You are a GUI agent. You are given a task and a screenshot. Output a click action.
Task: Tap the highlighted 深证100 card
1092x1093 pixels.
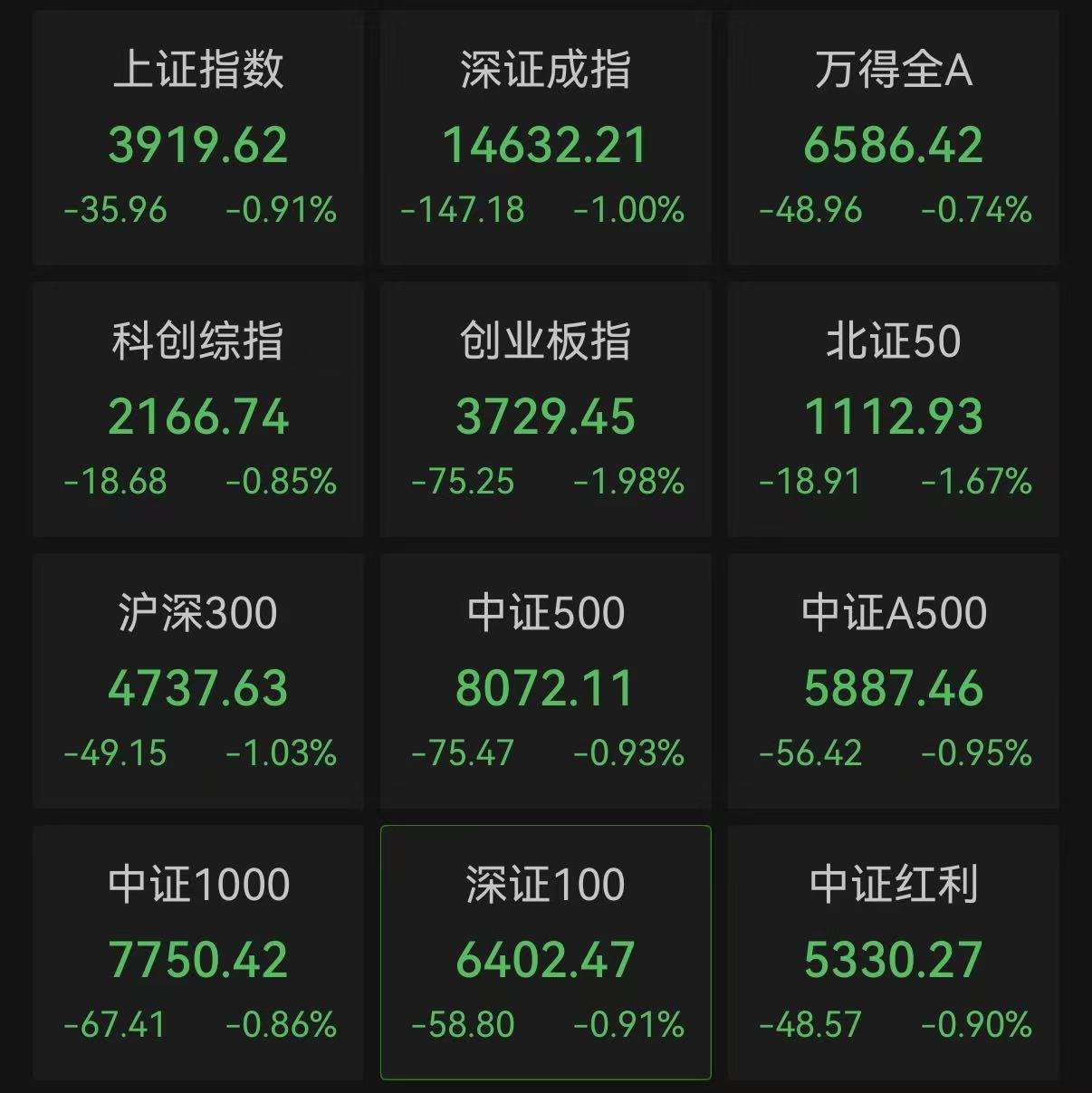[x=546, y=953]
